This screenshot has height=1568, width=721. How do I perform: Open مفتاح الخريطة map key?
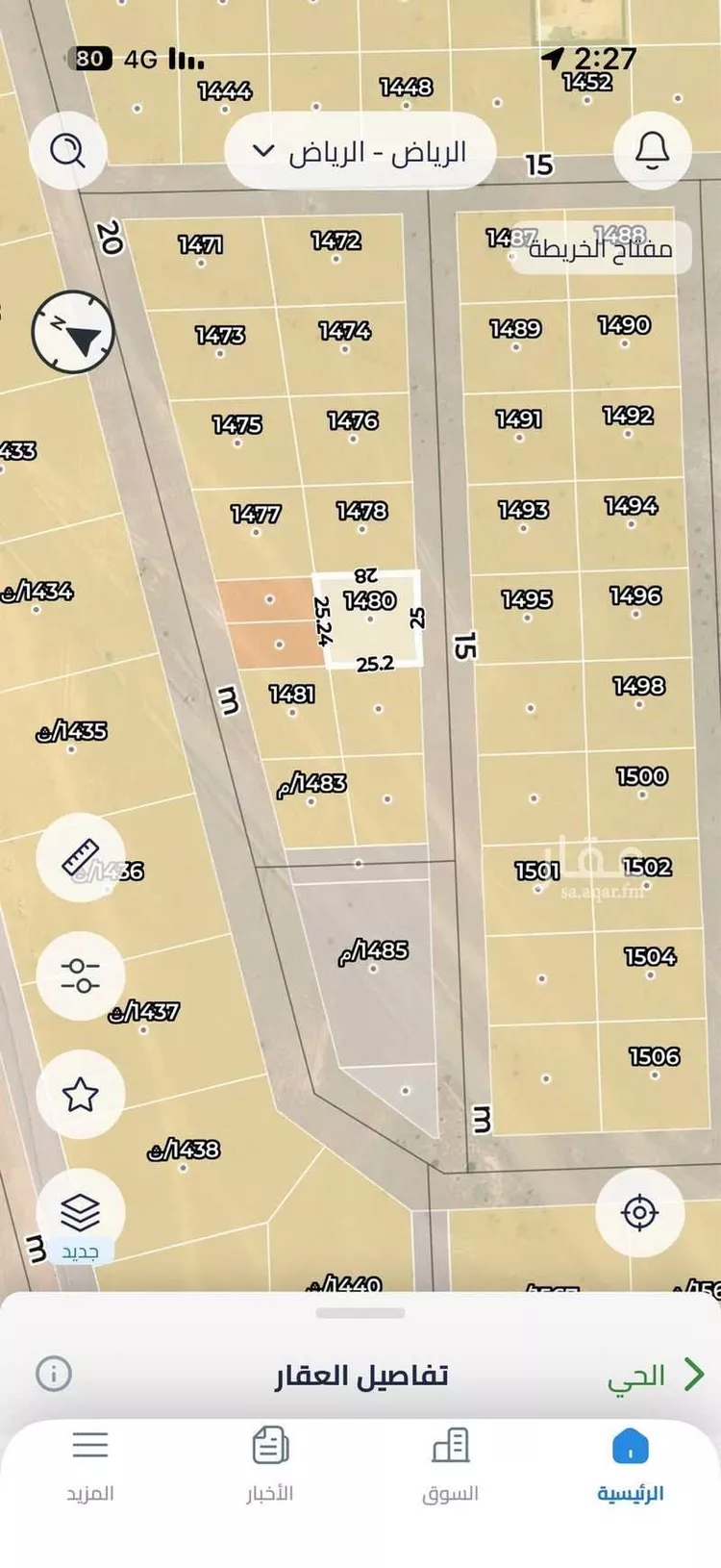600,248
